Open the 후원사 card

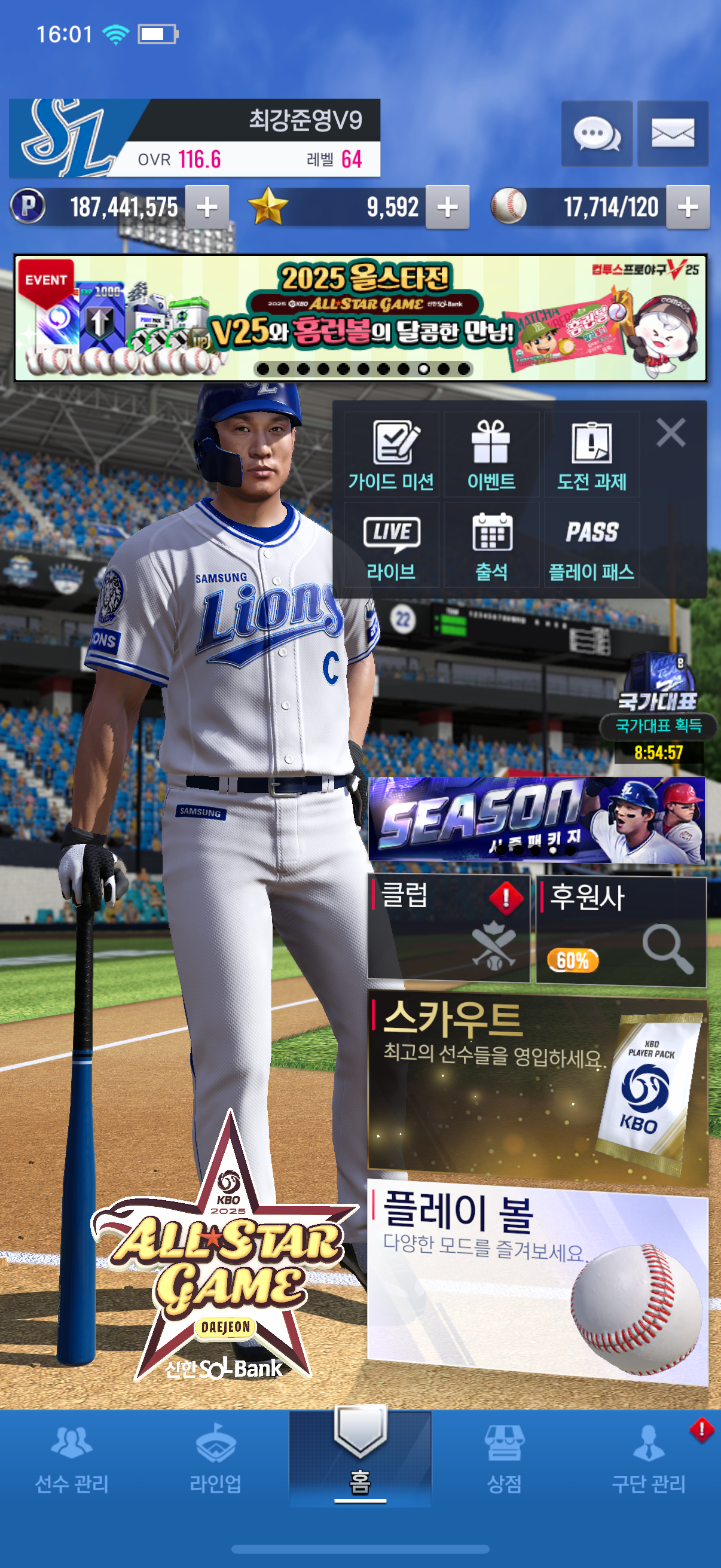[621, 929]
